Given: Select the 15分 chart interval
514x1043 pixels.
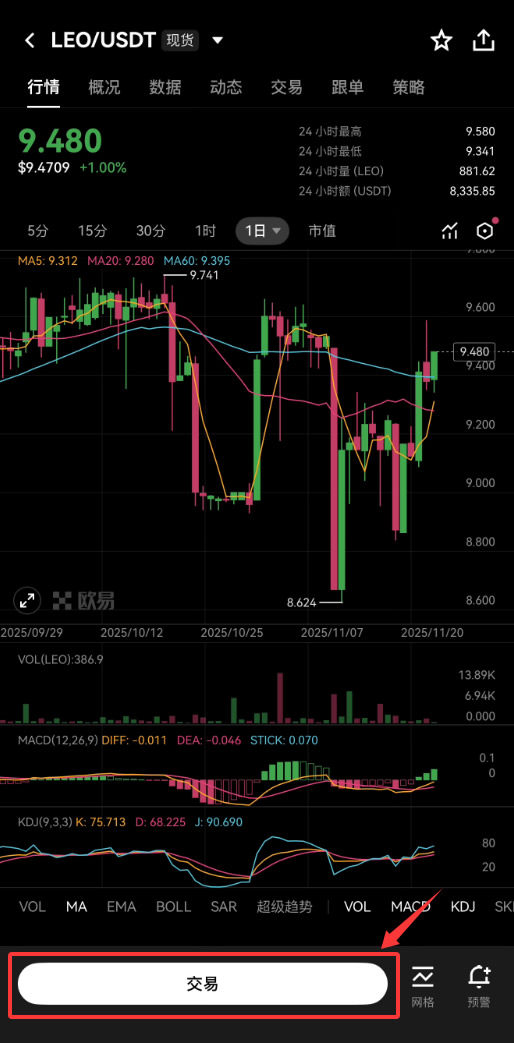Looking at the screenshot, I should pos(92,231).
